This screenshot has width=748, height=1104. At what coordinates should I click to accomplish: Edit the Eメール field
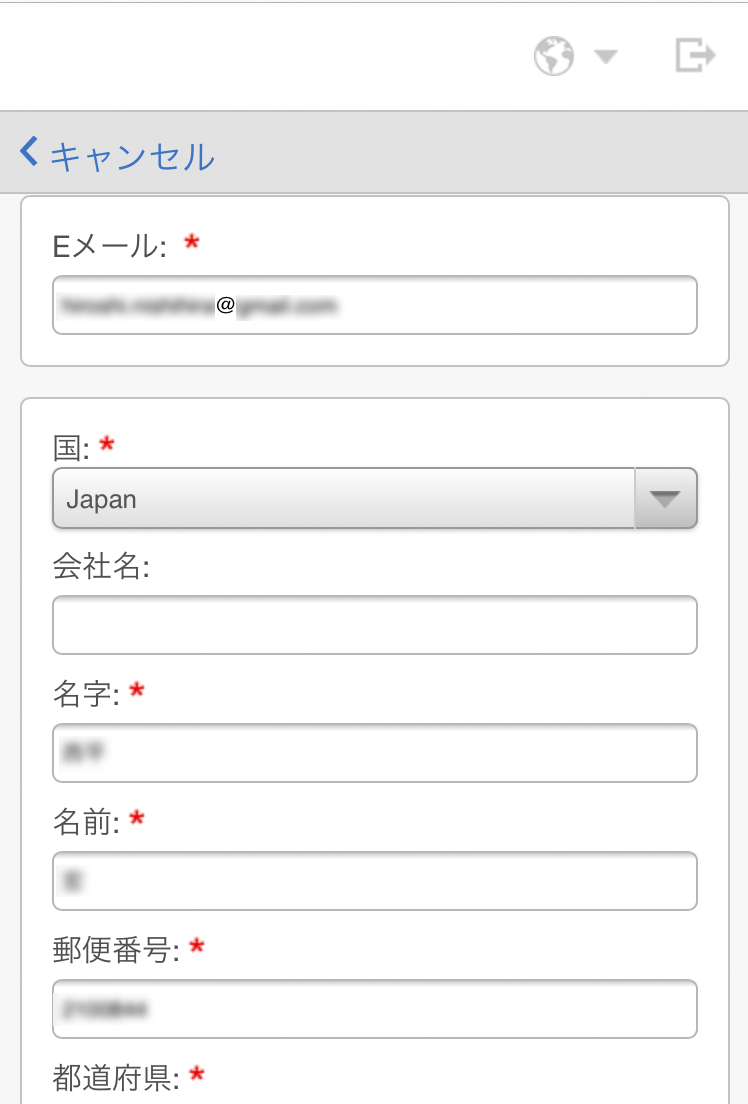point(374,305)
